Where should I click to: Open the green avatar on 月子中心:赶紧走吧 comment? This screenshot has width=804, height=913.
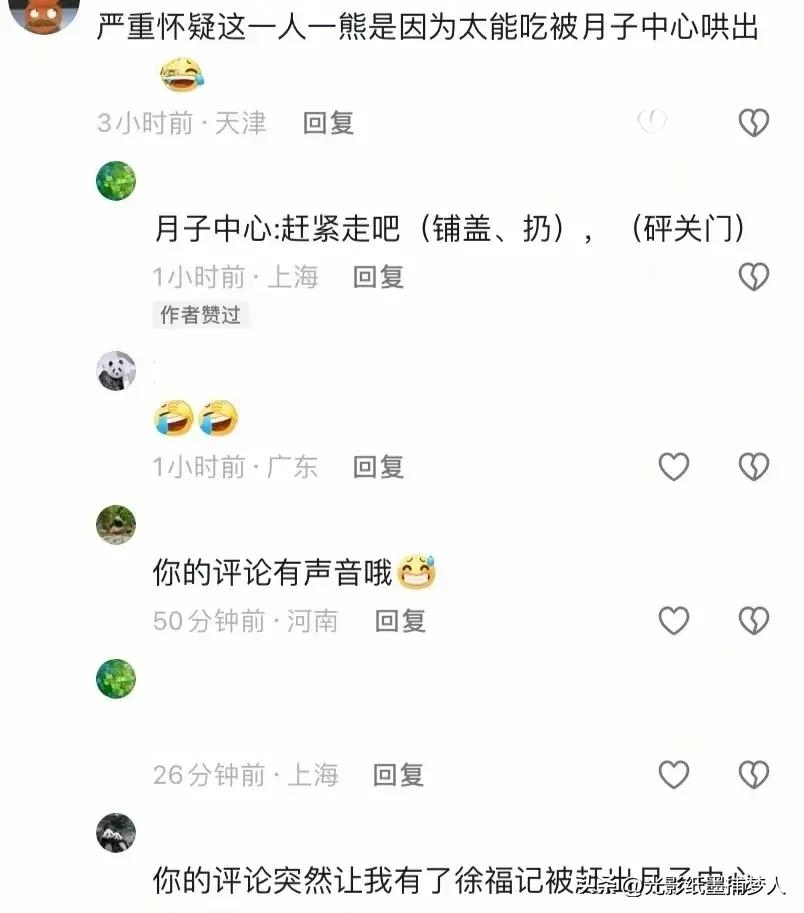click(116, 179)
